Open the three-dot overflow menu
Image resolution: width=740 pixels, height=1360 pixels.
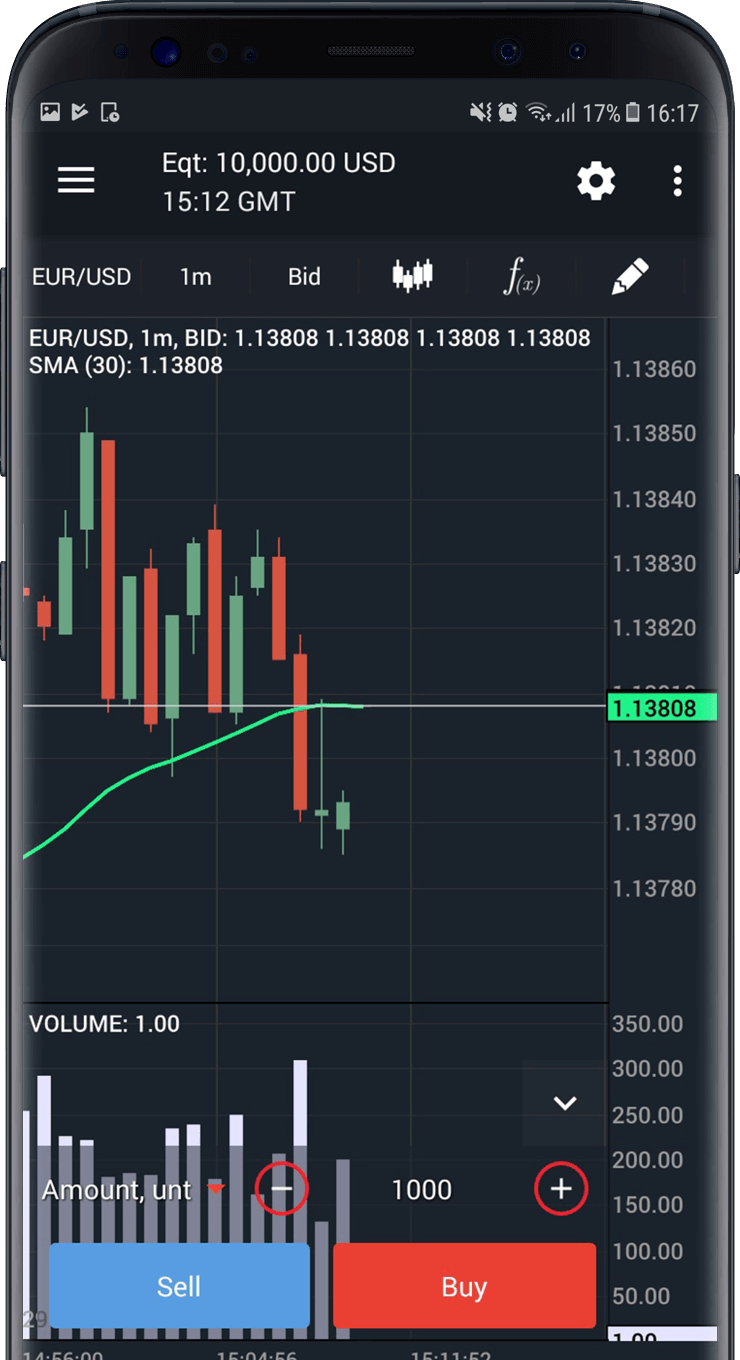pos(678,181)
